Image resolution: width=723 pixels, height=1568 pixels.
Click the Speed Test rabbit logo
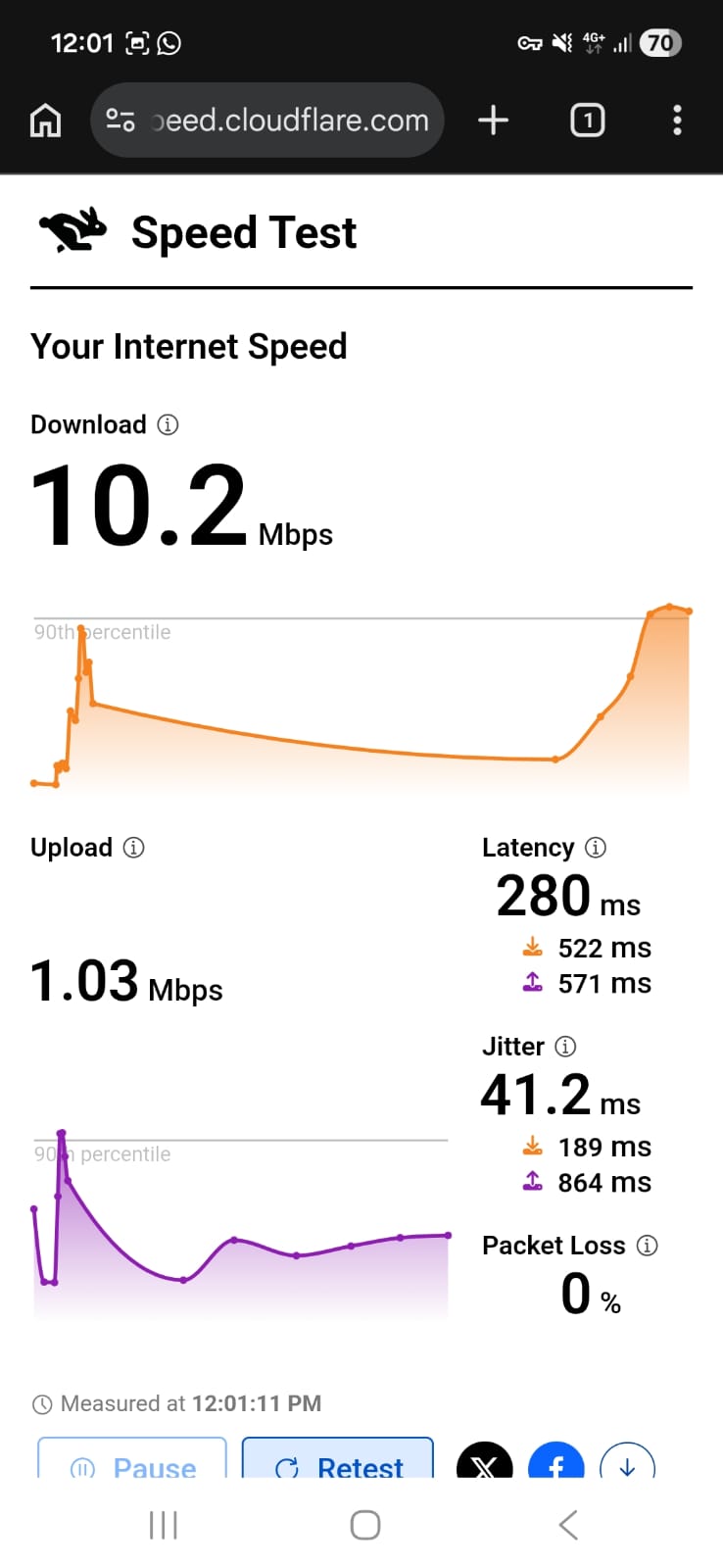click(x=72, y=231)
